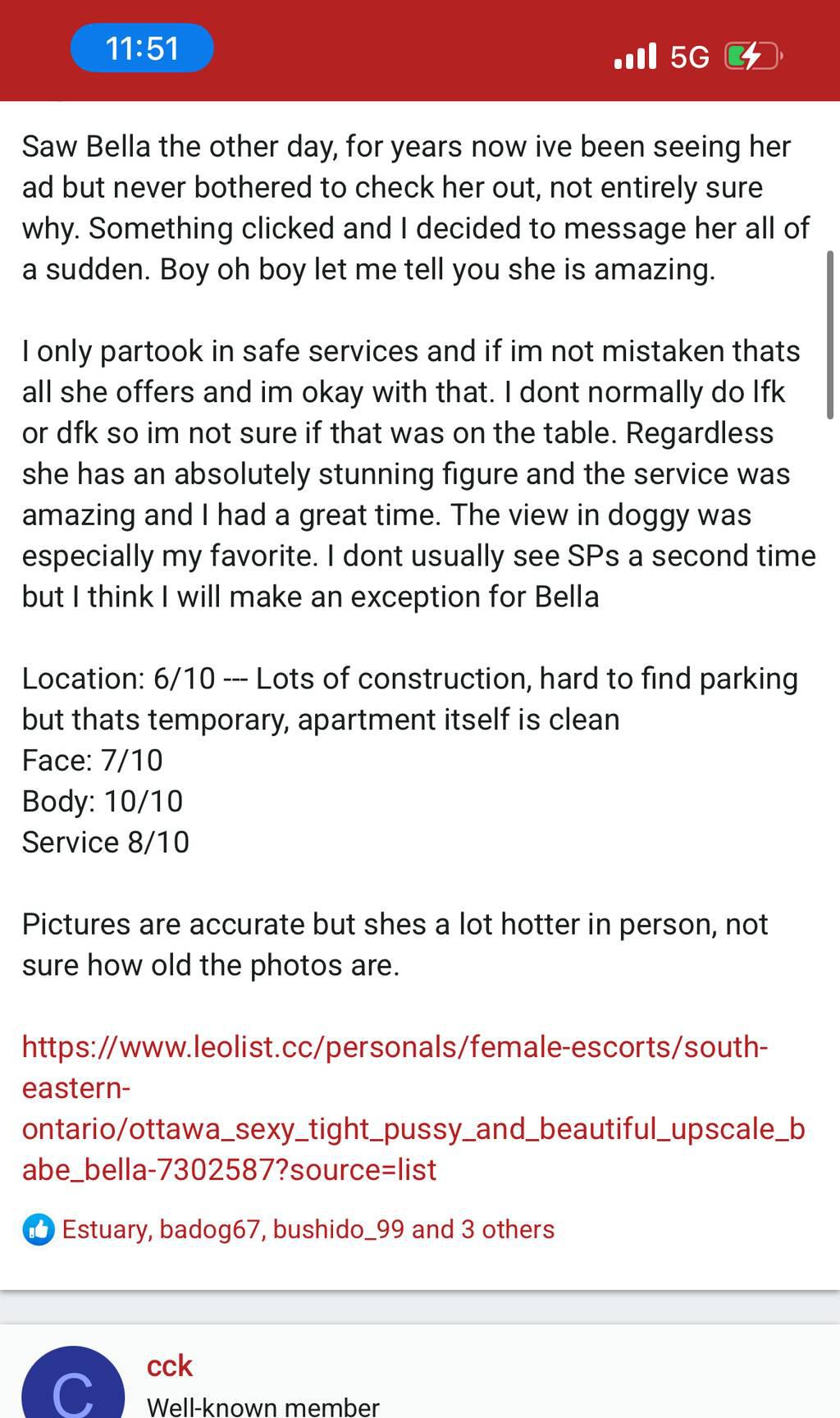This screenshot has width=840, height=1418.
Task: Open cck's avatar
Action: pyautogui.click(x=73, y=1387)
